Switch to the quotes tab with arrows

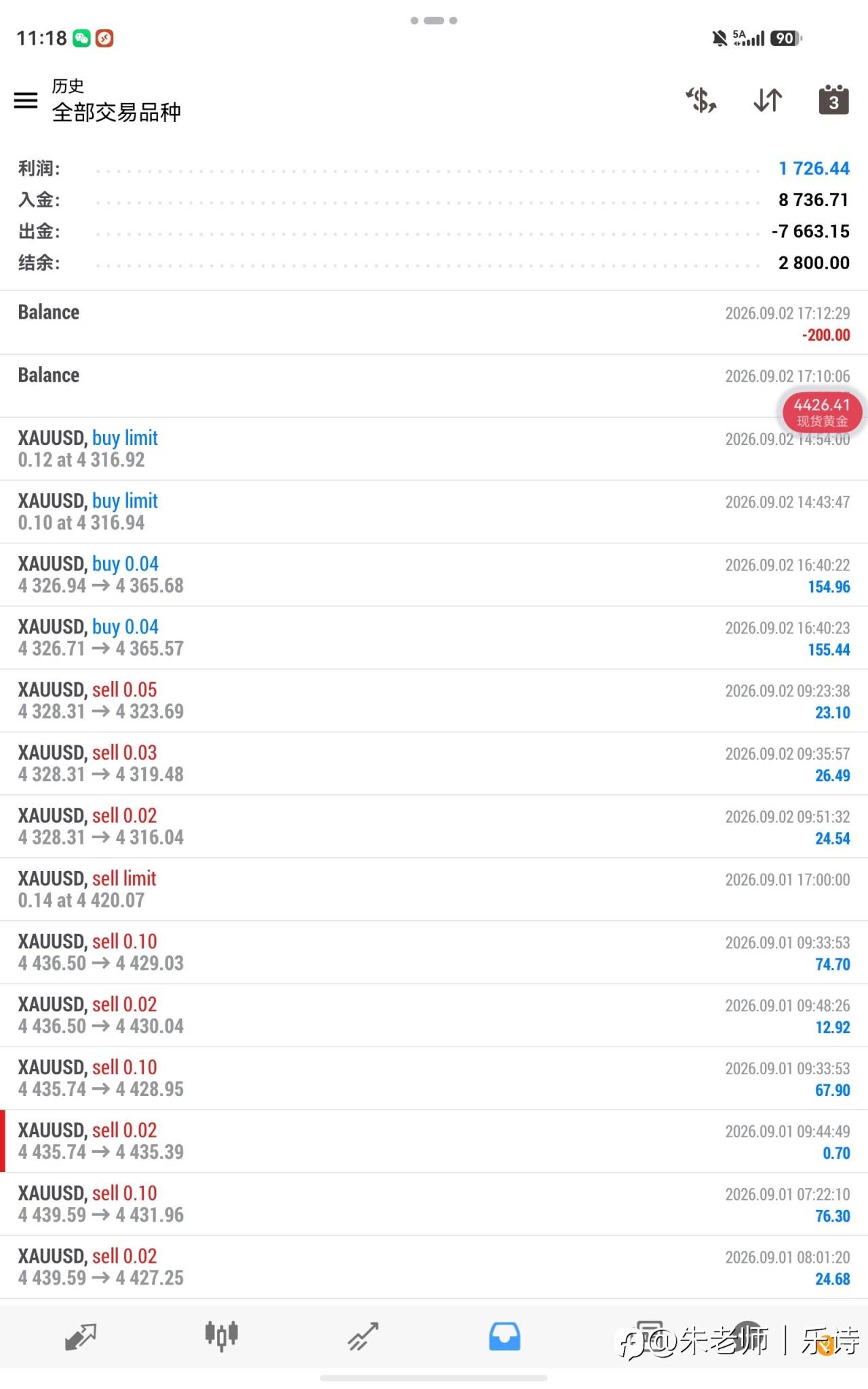tap(81, 1337)
